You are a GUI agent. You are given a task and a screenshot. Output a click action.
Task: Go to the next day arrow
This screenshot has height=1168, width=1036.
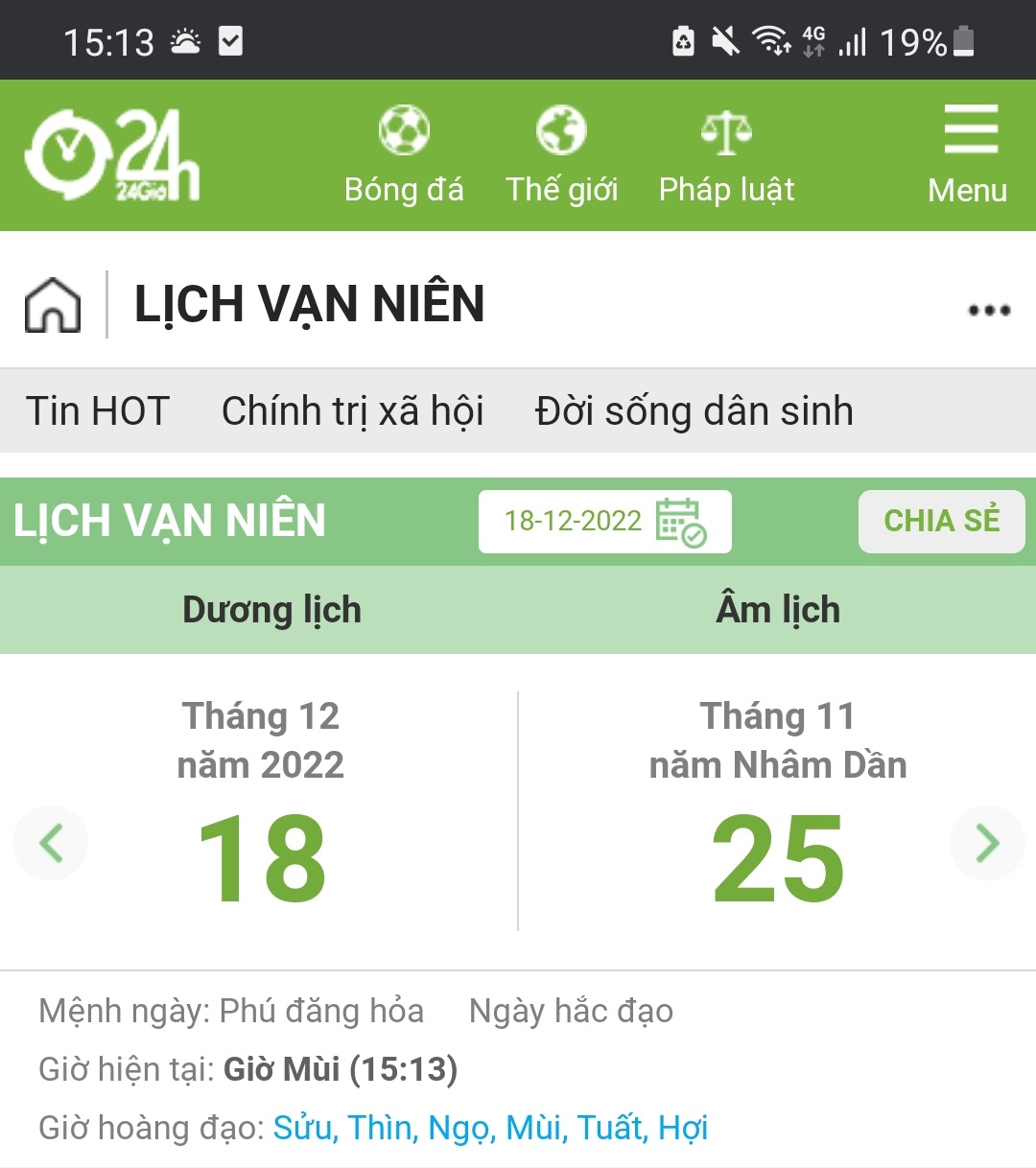coord(987,844)
